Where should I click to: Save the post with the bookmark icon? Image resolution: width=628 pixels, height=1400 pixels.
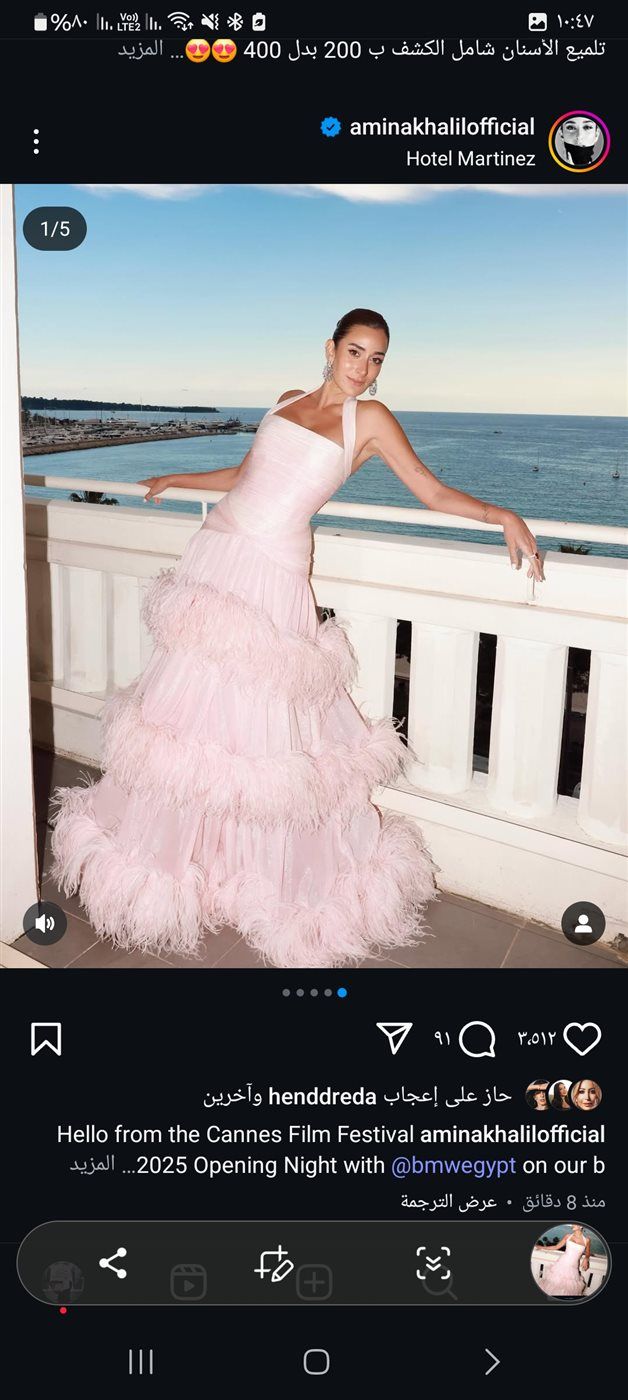click(46, 1039)
